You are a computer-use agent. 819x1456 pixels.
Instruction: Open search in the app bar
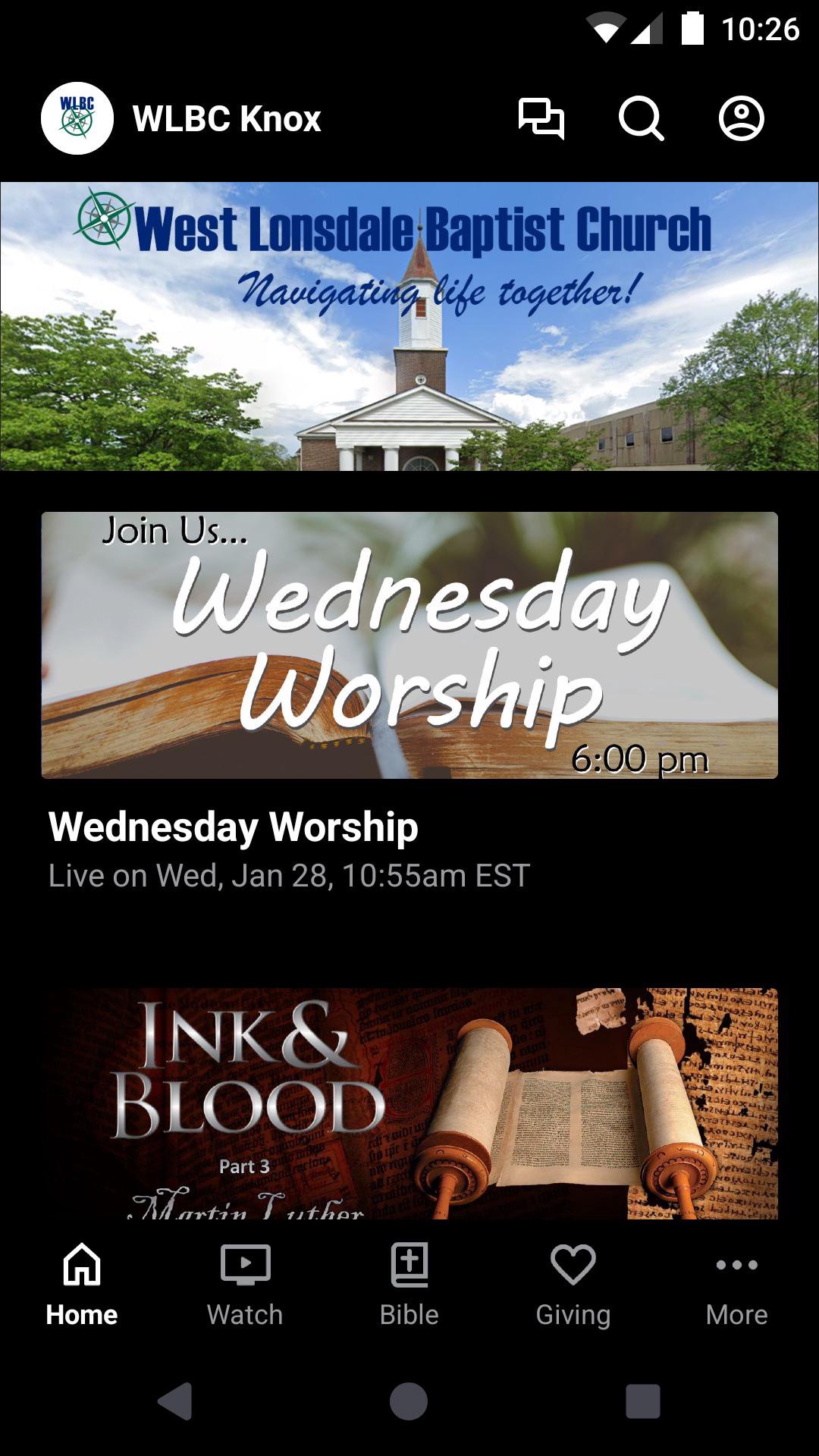(641, 119)
